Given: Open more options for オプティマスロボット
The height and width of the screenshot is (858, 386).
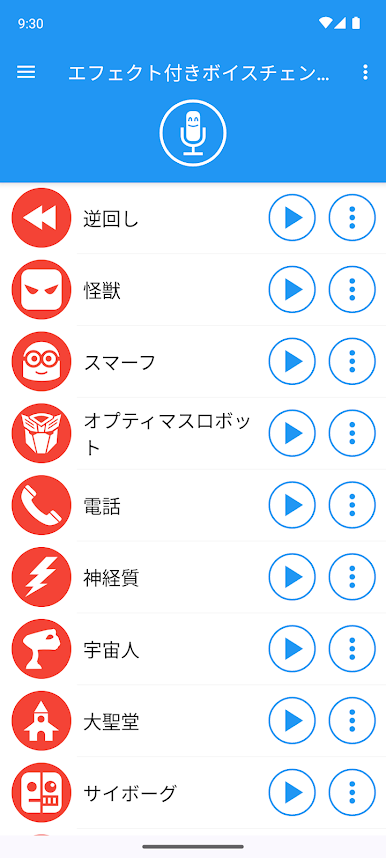Looking at the screenshot, I should [352, 433].
